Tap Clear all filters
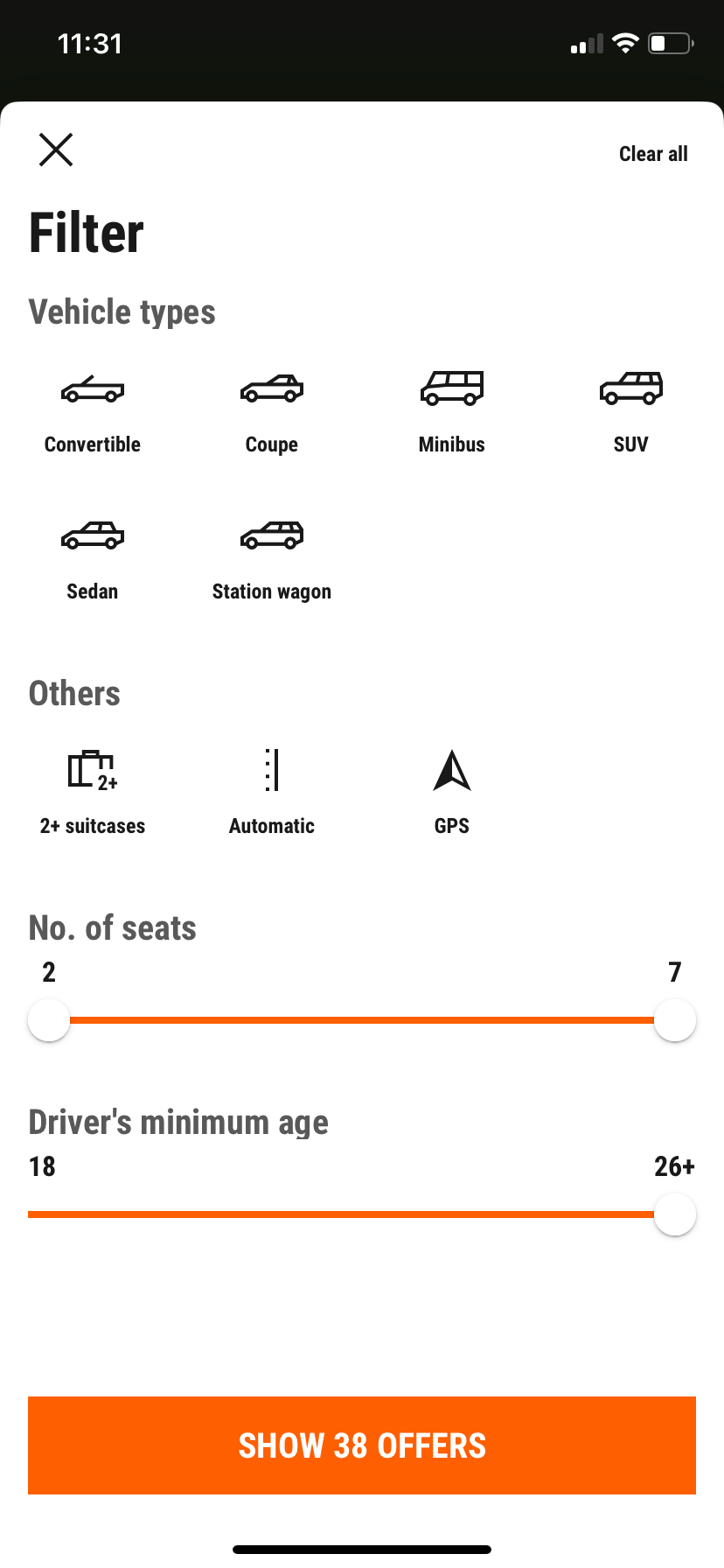Viewport: 724px width, 1568px height. [x=653, y=154]
